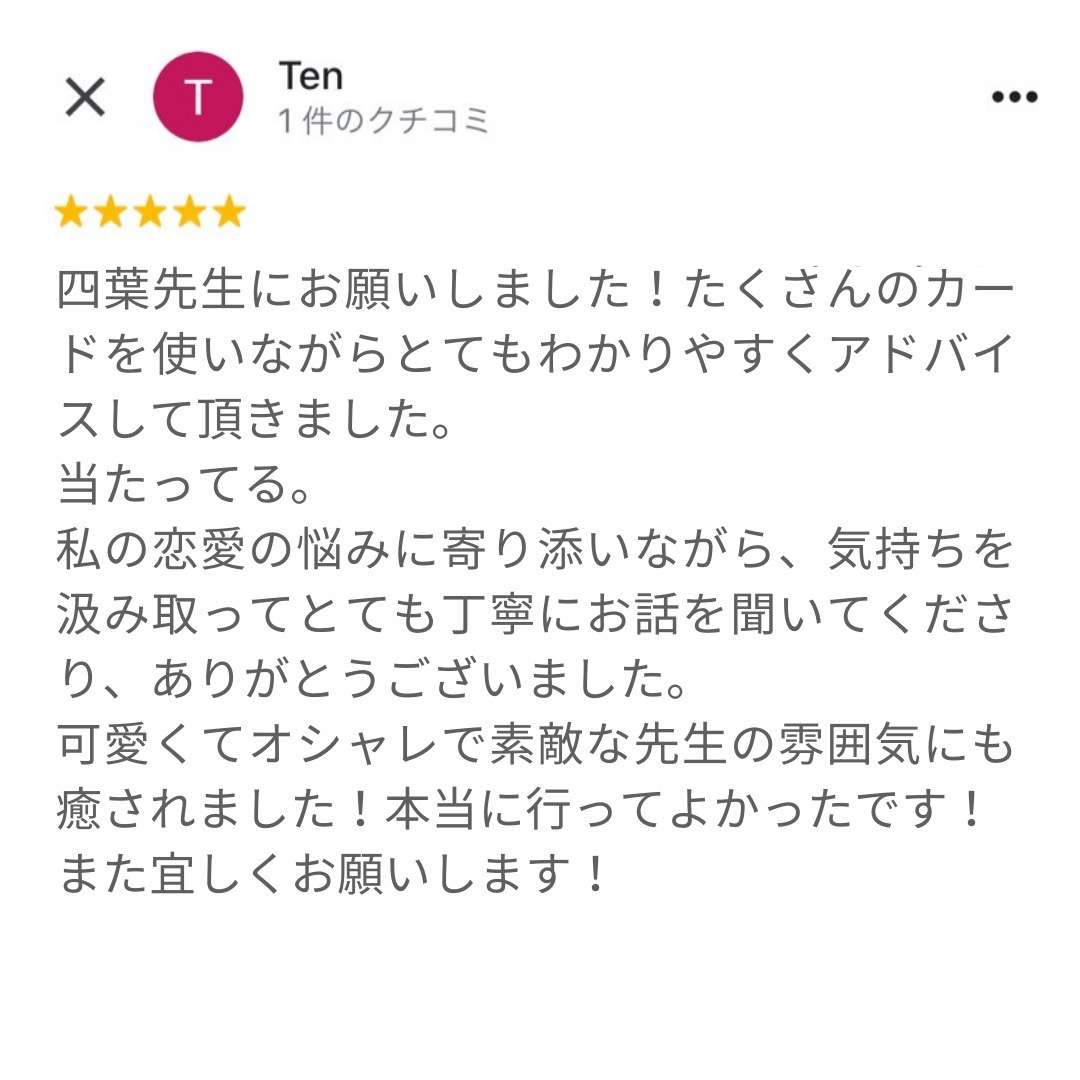Screen dimensions: 1080x1080
Task: Open the overflow menu for this review
Action: point(1013,97)
